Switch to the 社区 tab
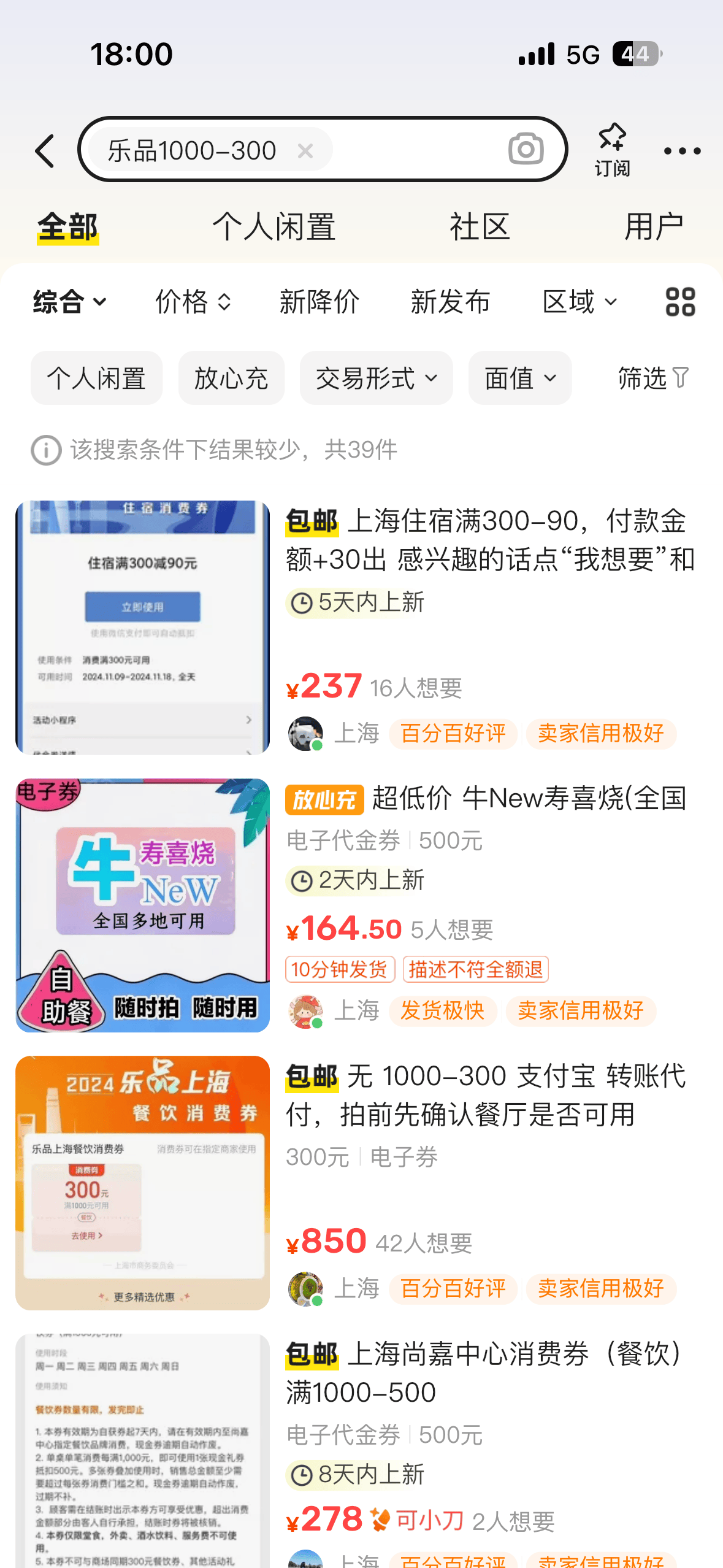 pos(480,227)
